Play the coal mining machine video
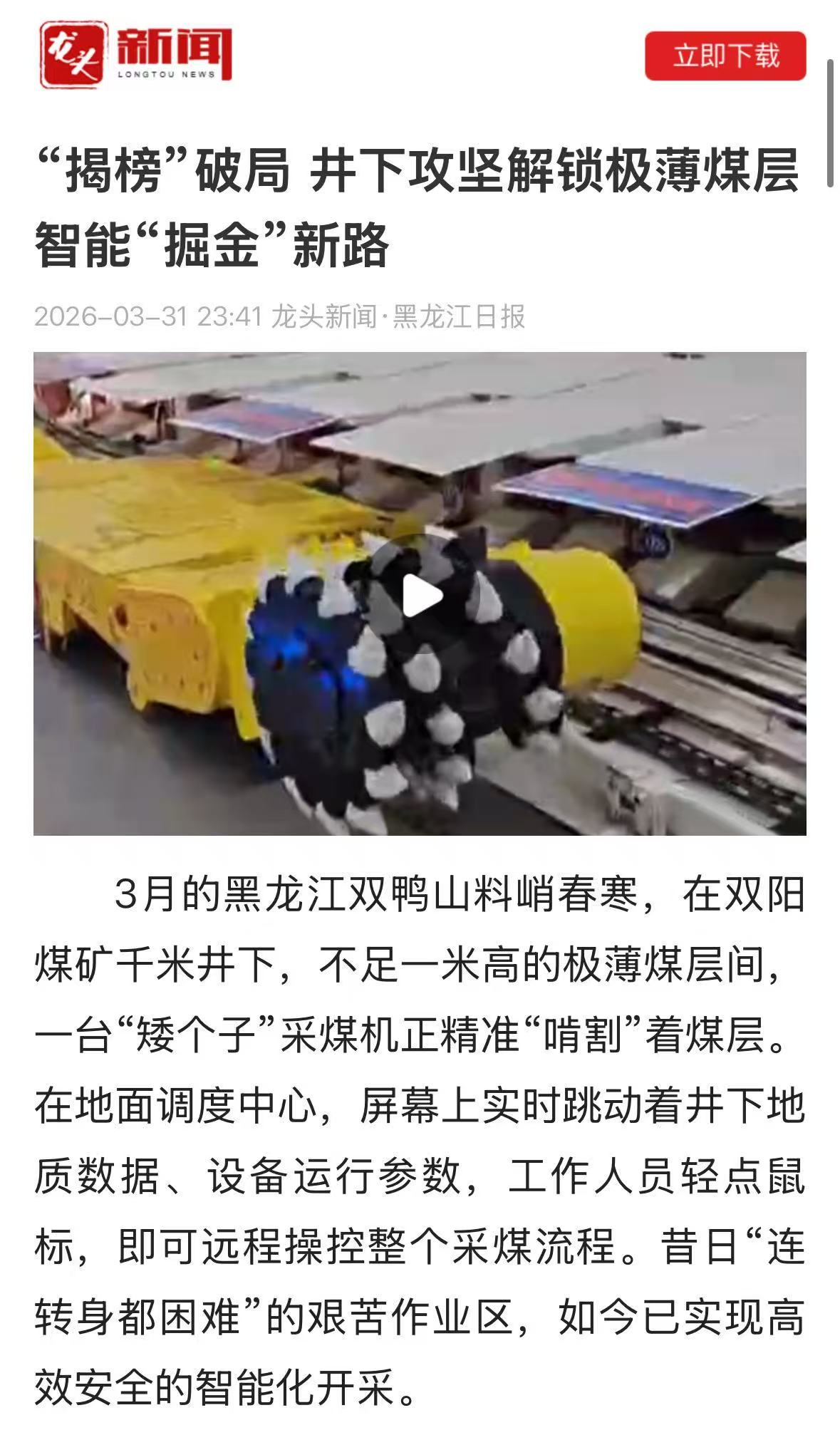The width and height of the screenshot is (840, 1430). click(421, 595)
